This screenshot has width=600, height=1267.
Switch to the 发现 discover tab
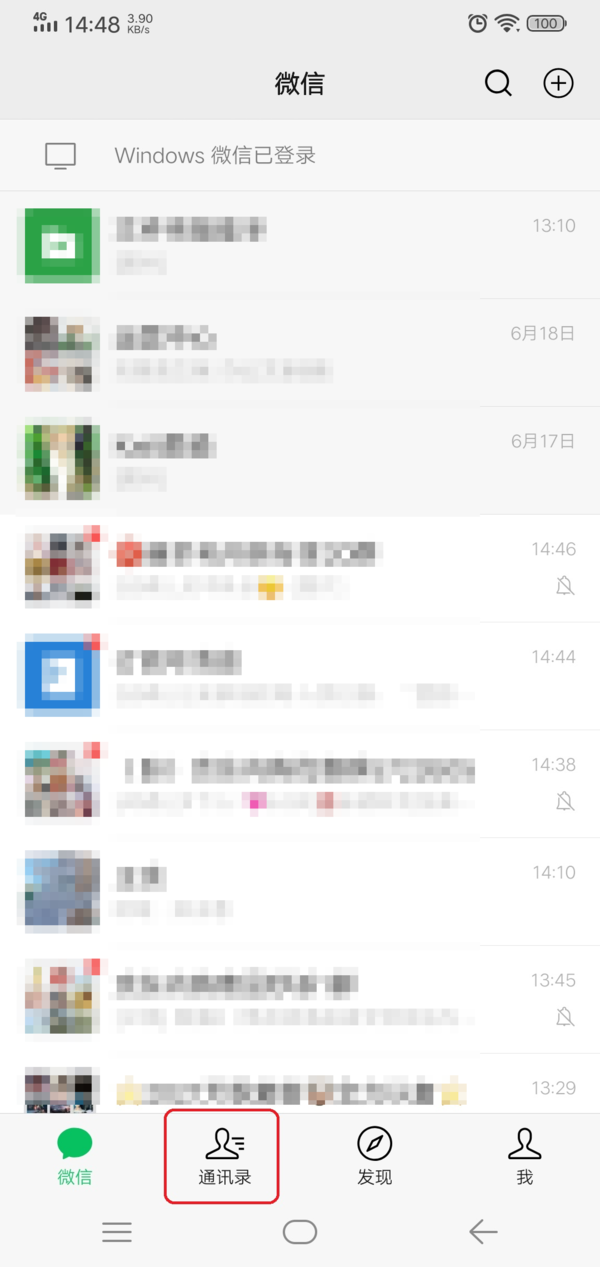click(374, 1157)
